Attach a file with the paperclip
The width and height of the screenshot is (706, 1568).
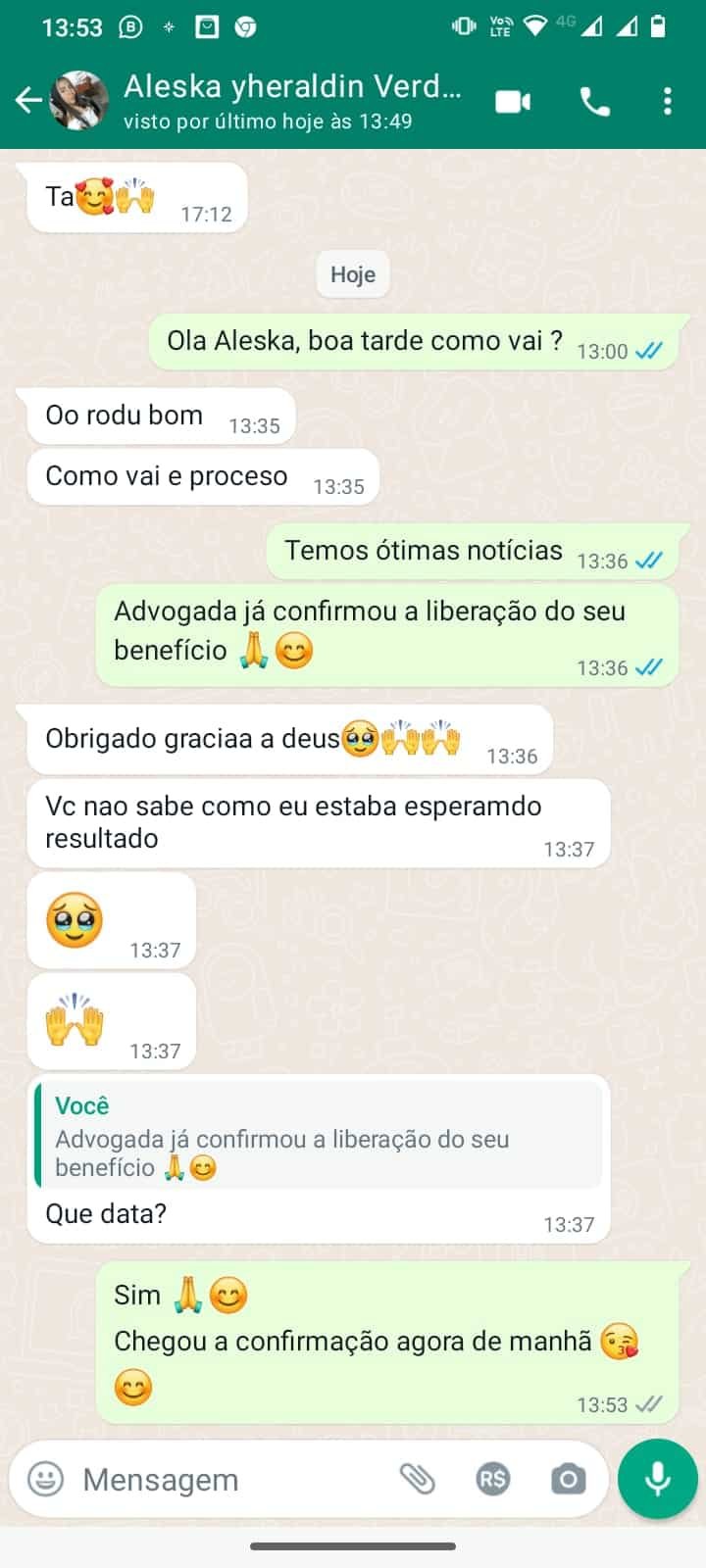pos(417,1479)
